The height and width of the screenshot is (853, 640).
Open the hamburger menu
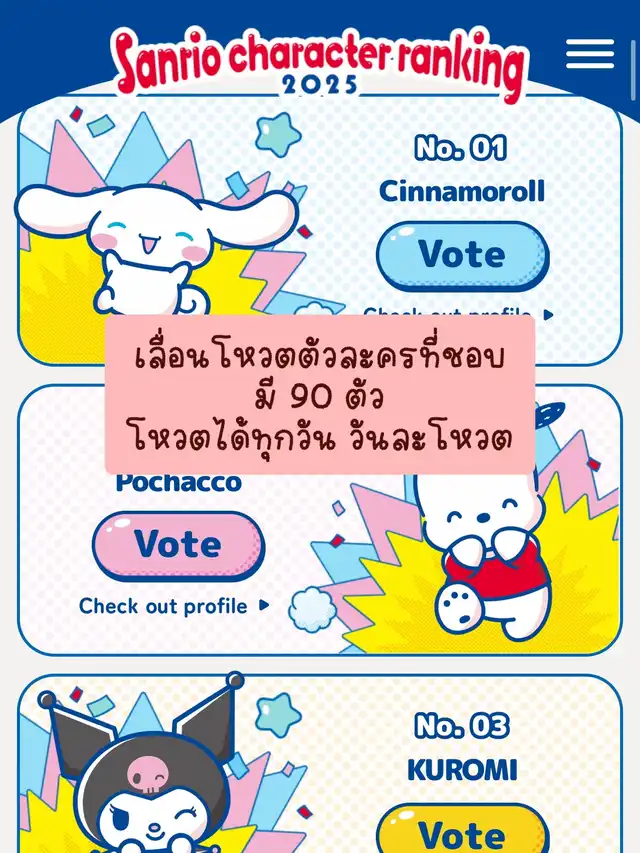coord(590,54)
